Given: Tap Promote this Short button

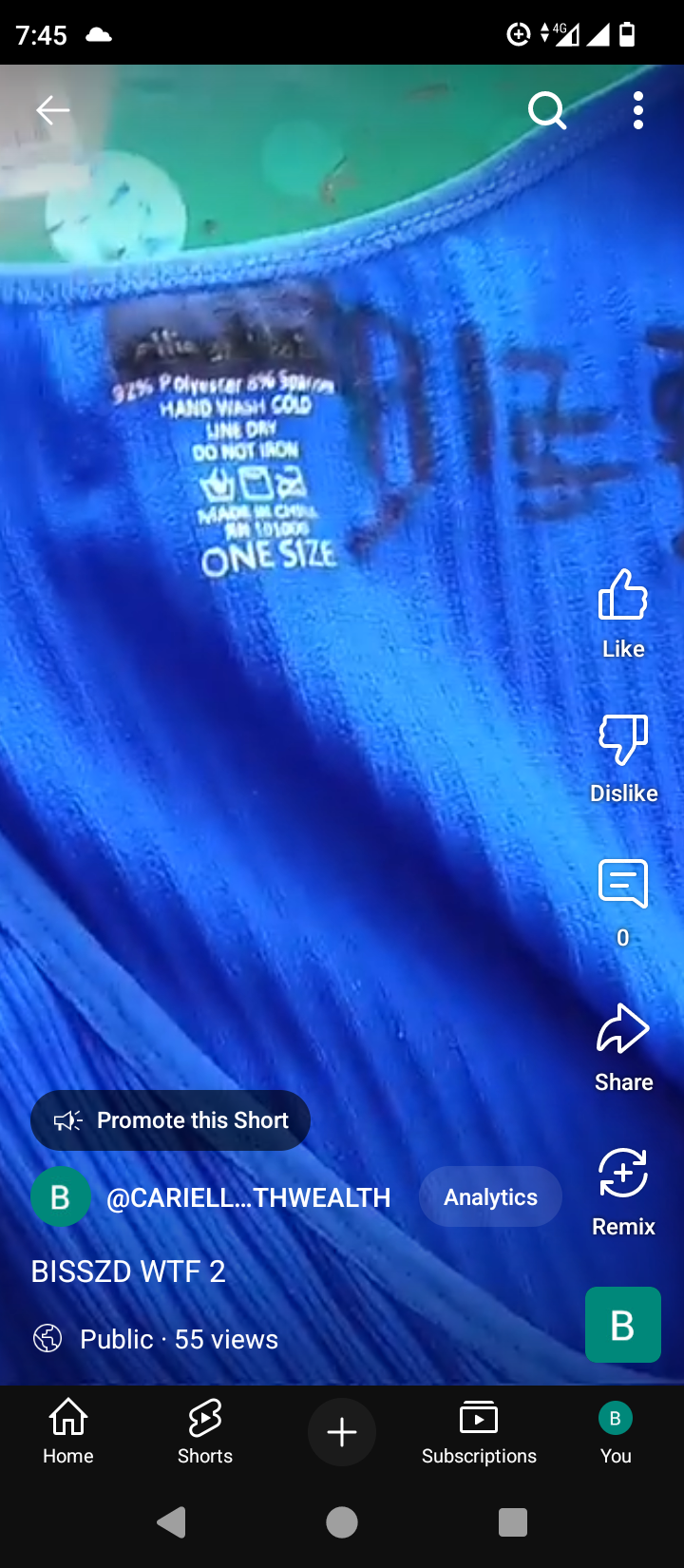Looking at the screenshot, I should [x=171, y=1120].
